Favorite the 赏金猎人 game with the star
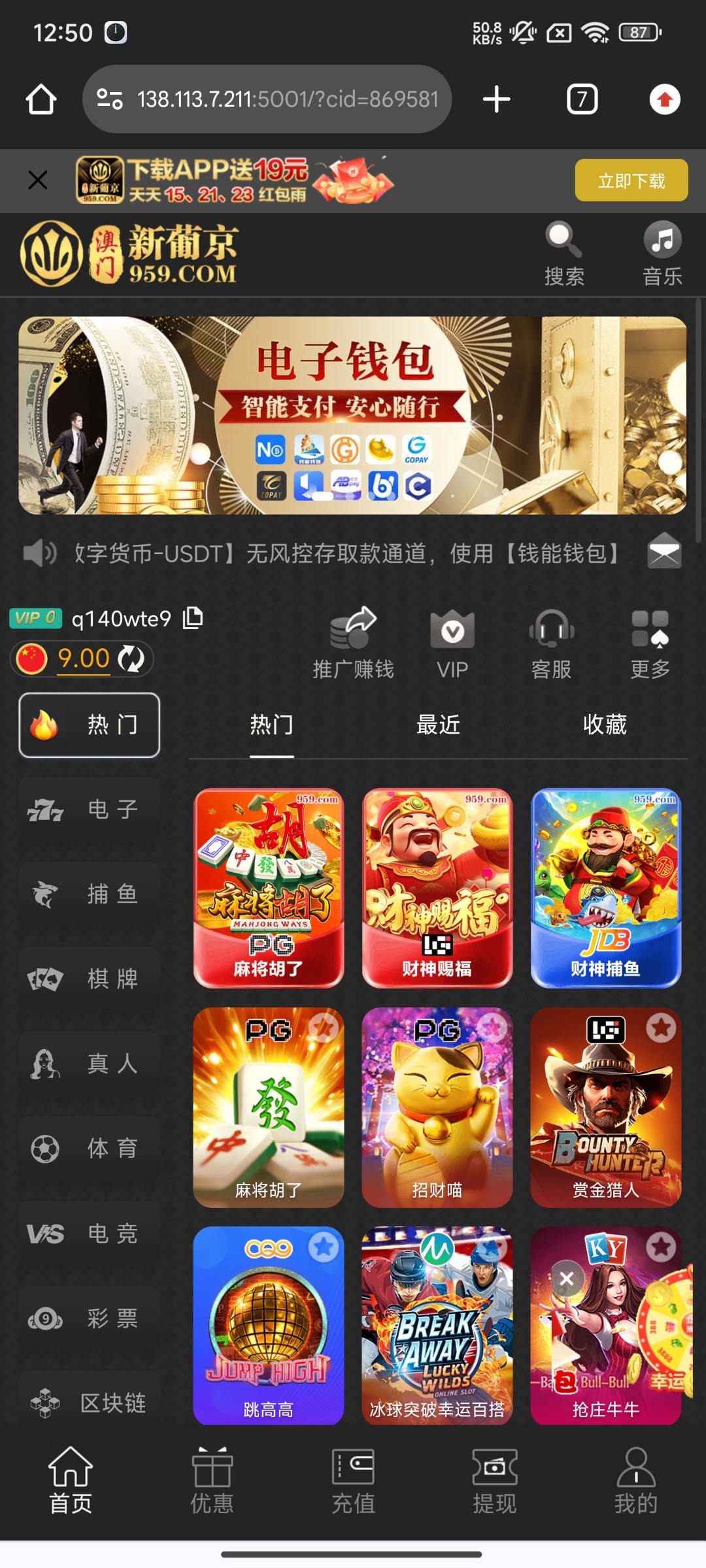Image resolution: width=706 pixels, height=1568 pixels. pos(661,1028)
